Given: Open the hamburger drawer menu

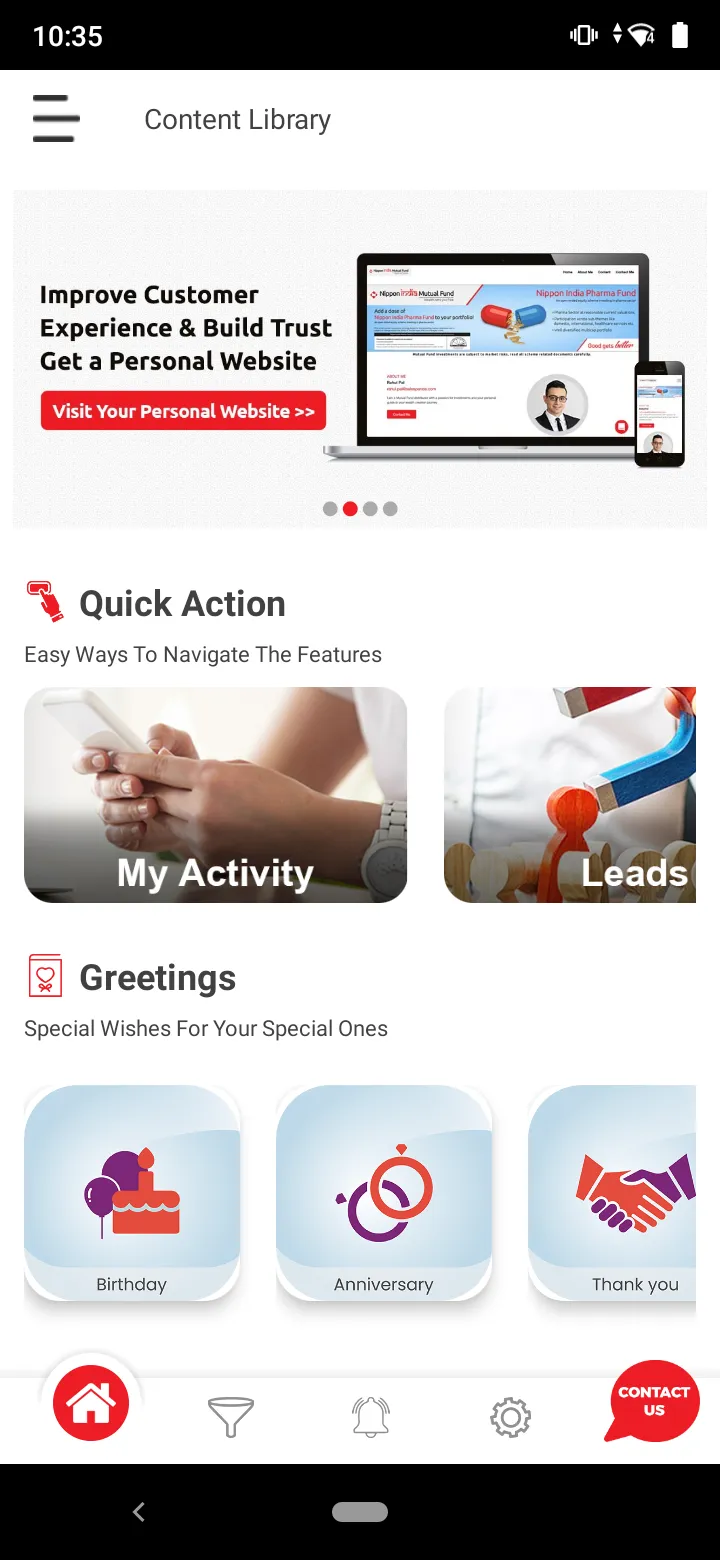Looking at the screenshot, I should (x=55, y=119).
